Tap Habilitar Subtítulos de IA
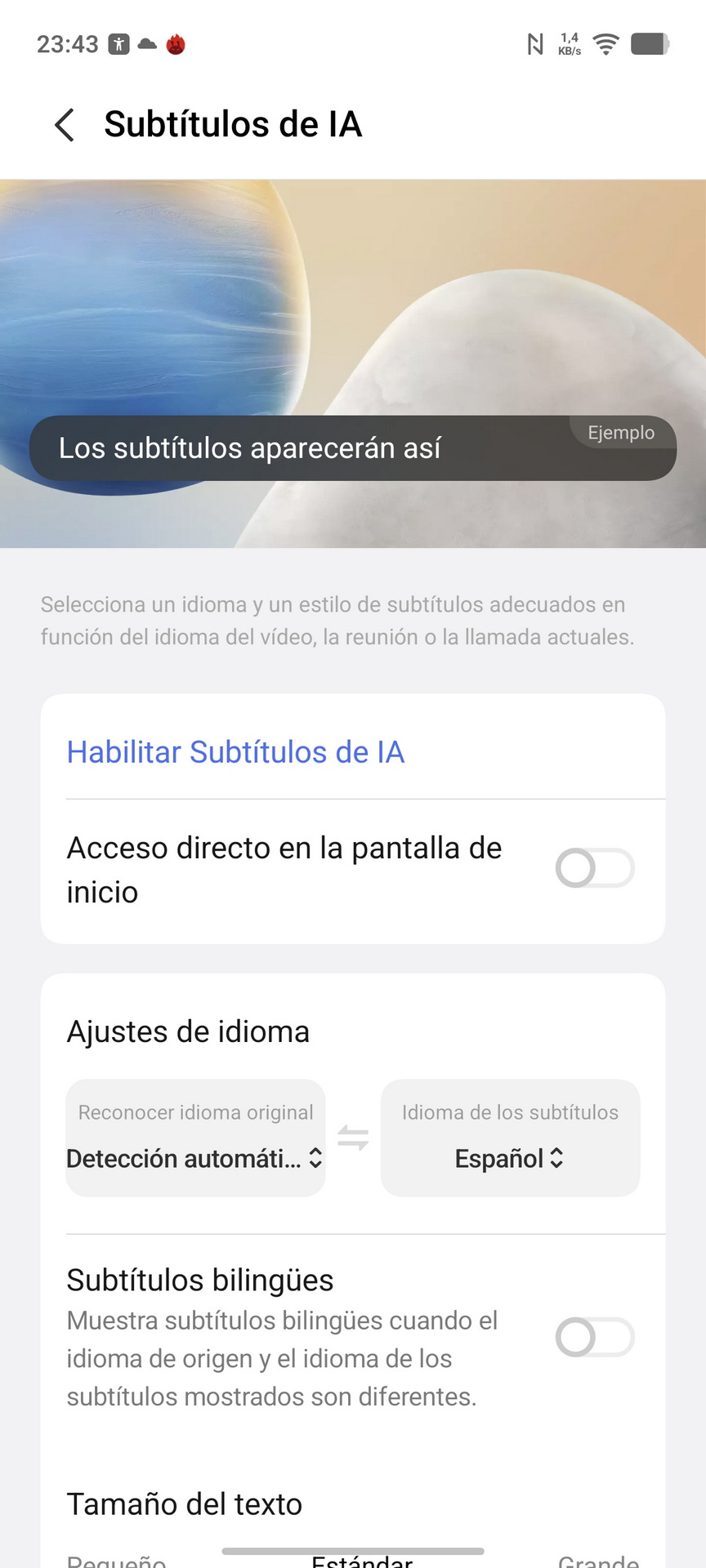This screenshot has height=1568, width=706. tap(235, 752)
